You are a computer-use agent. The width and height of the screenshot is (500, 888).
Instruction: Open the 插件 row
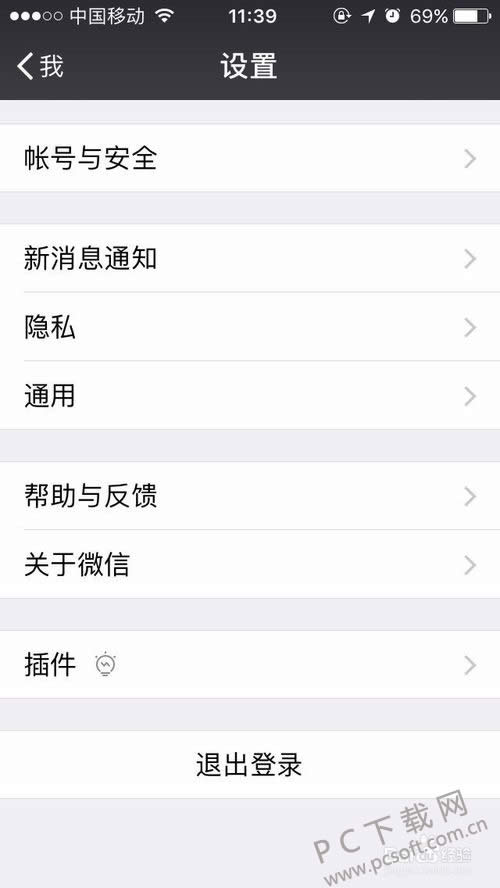pyautogui.click(x=250, y=664)
